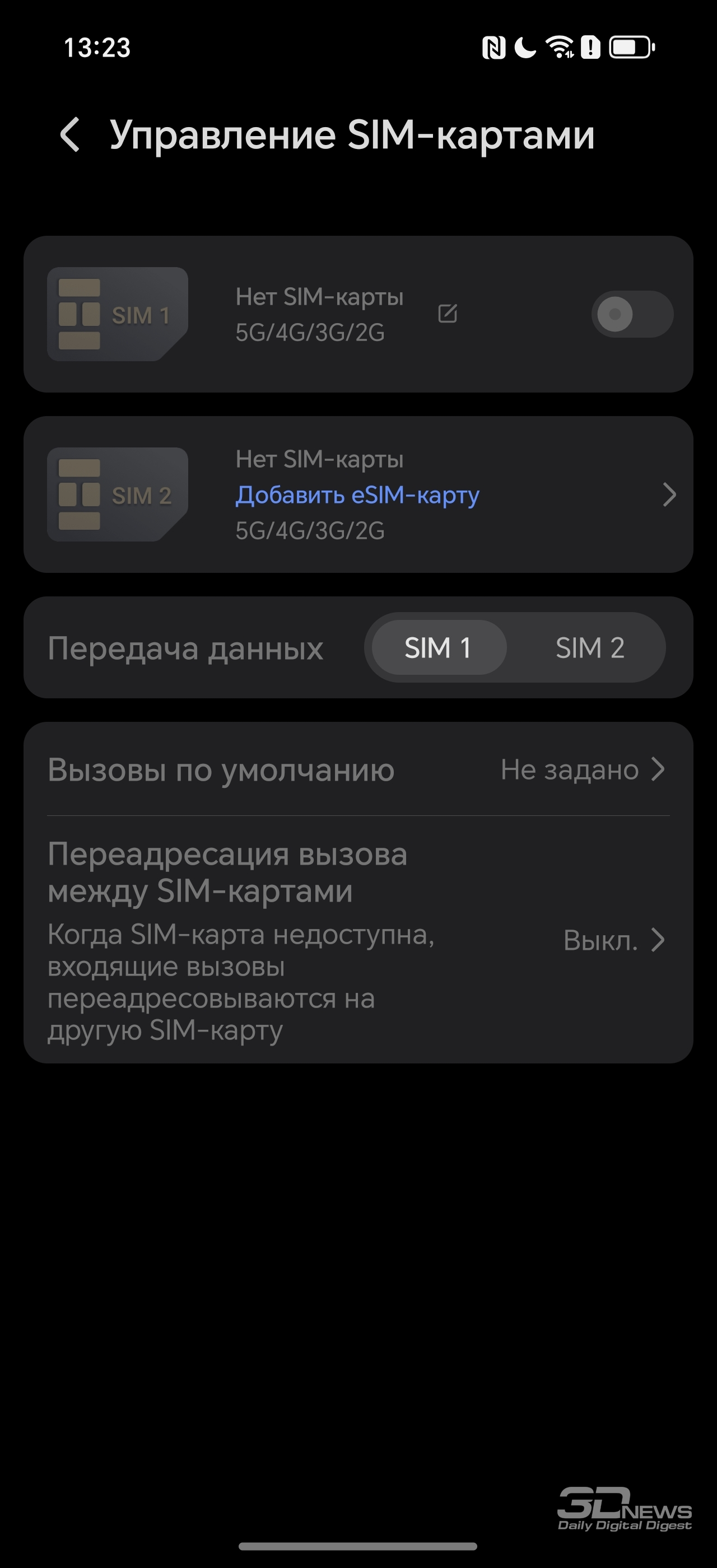This screenshot has height=1568, width=717.
Task: Go back from SIM management screen
Action: click(x=71, y=134)
